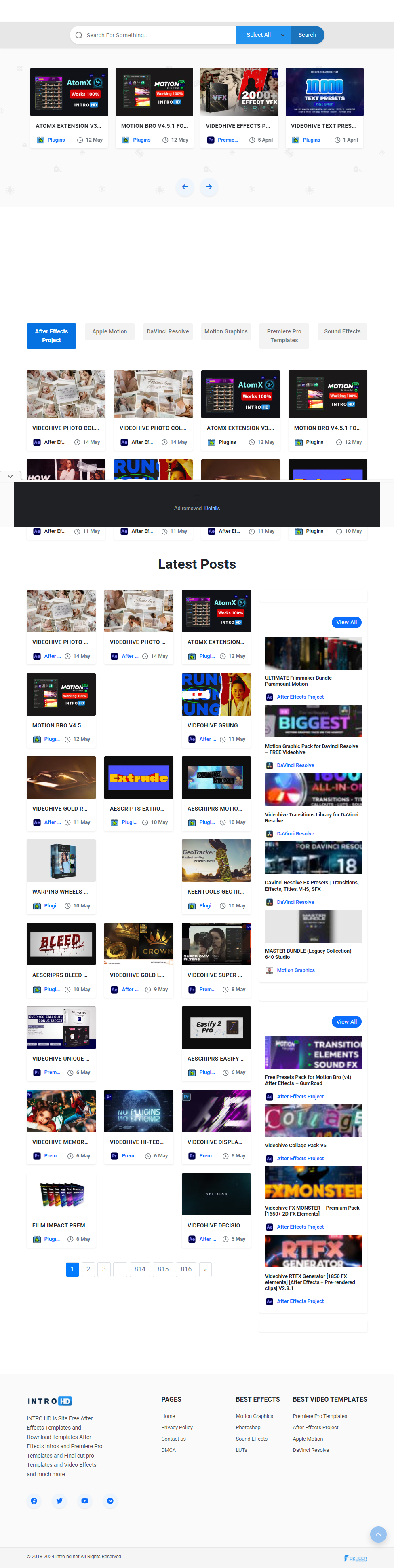Open the Privacy Policy footer link
The image size is (394, 1568).
(x=177, y=1427)
